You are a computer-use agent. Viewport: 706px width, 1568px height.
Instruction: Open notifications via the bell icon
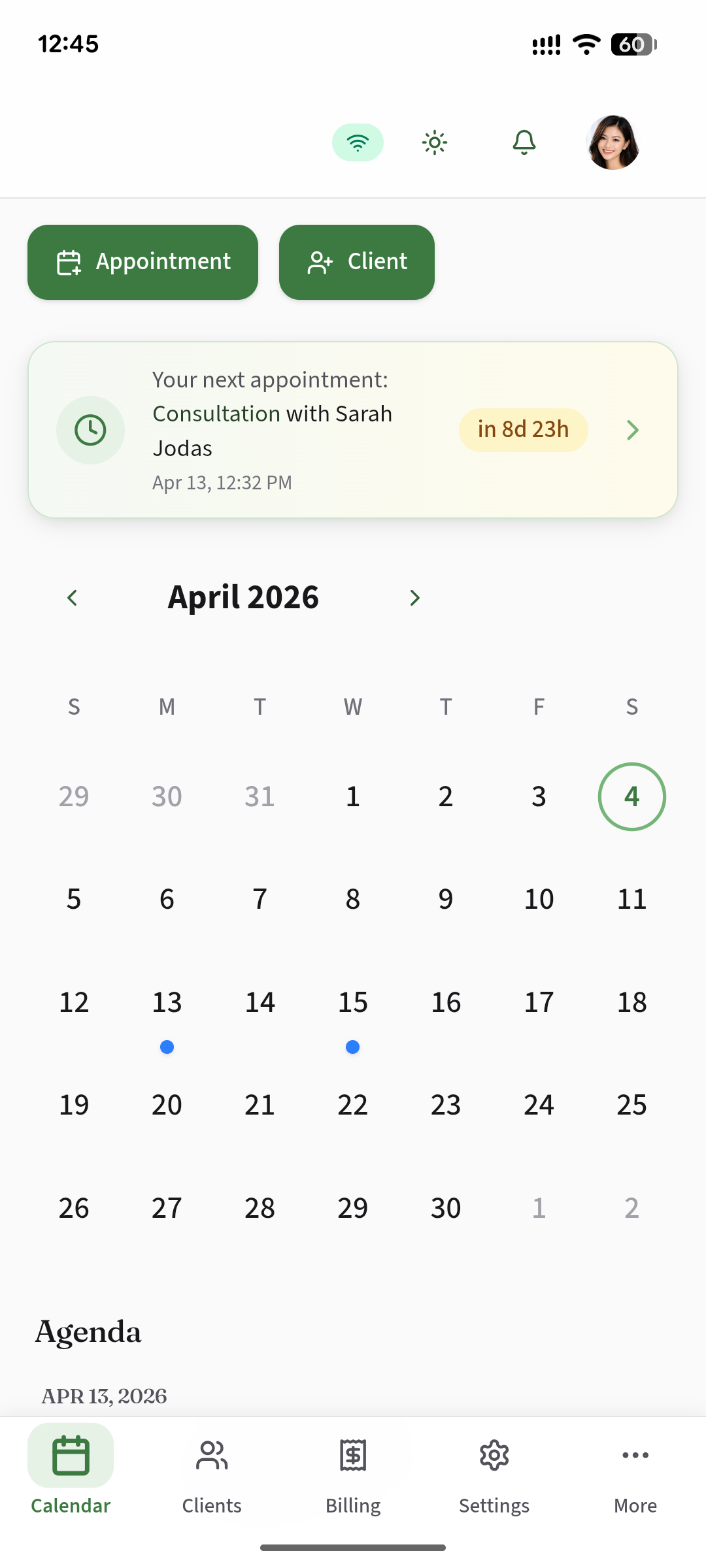coord(524,142)
